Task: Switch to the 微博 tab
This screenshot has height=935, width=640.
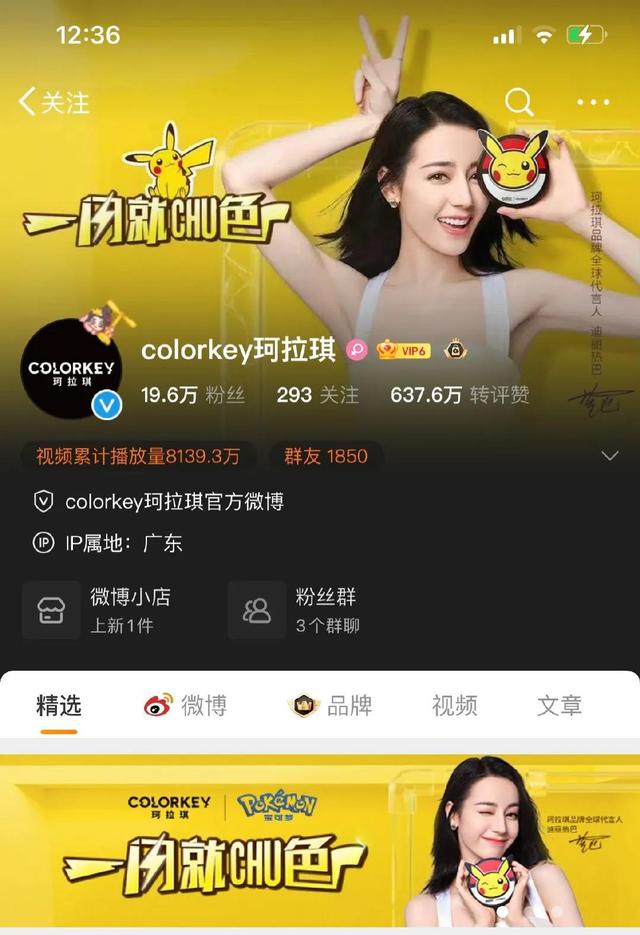Action: click(x=185, y=705)
